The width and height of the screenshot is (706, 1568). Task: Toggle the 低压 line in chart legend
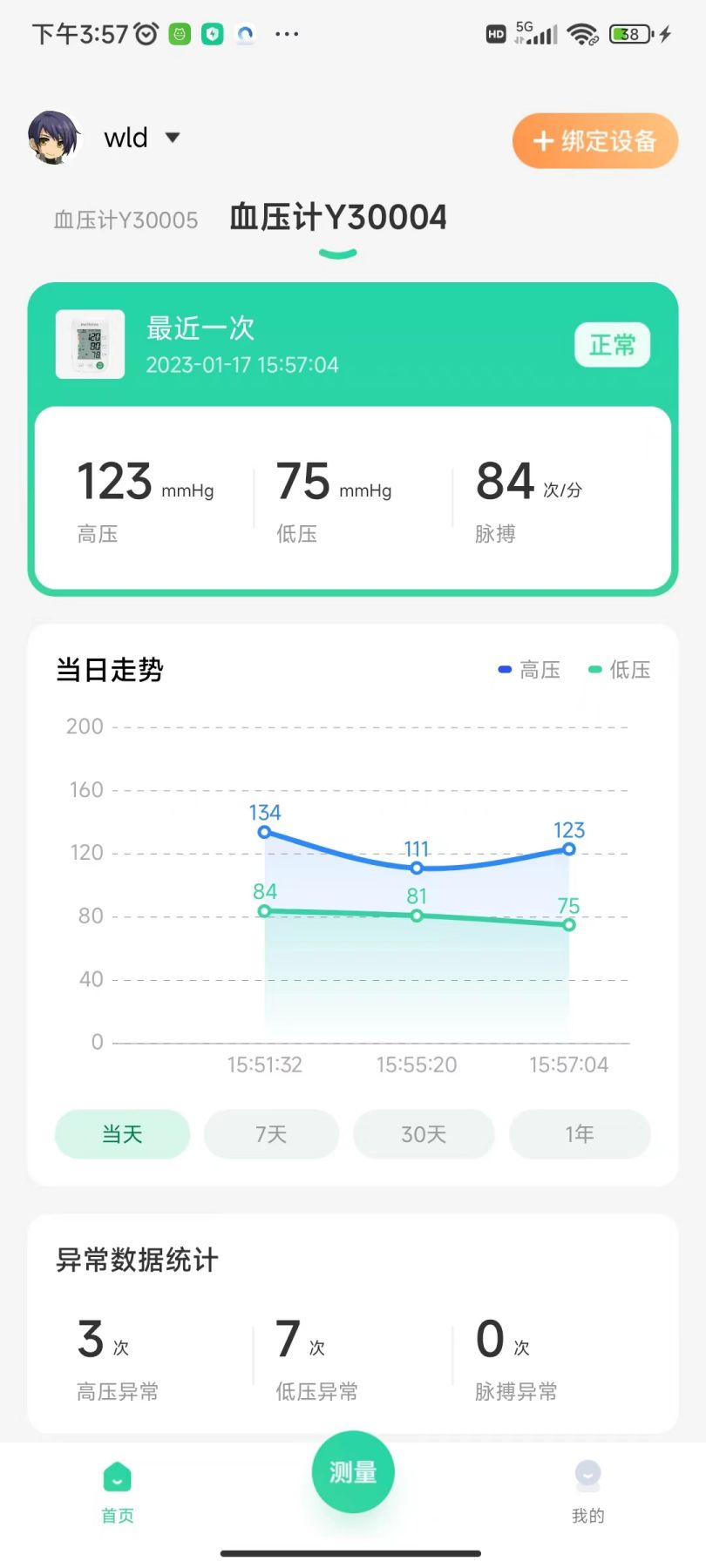(619, 670)
